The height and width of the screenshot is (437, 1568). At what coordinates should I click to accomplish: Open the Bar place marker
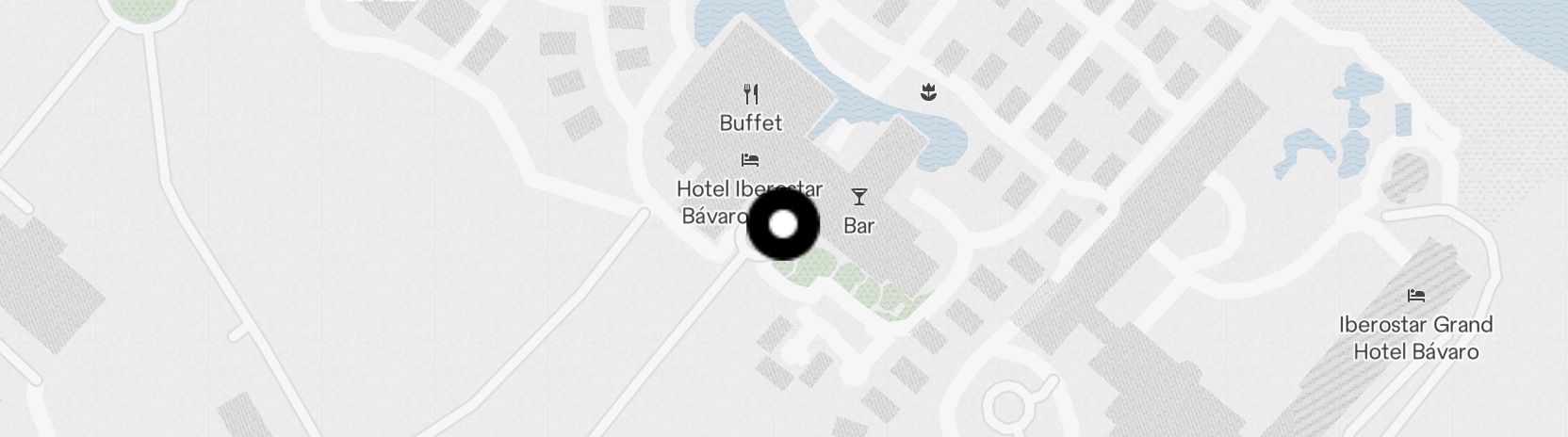[x=858, y=197]
